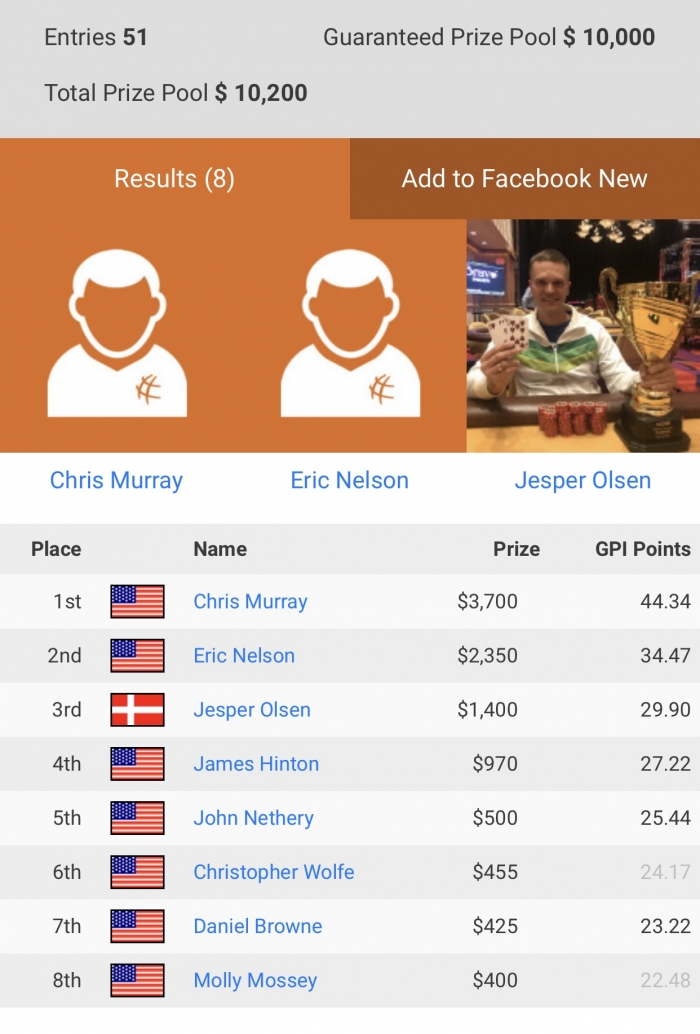The width and height of the screenshot is (700, 1034).
Task: Open Chris Murray link under avatar
Action: (x=116, y=480)
